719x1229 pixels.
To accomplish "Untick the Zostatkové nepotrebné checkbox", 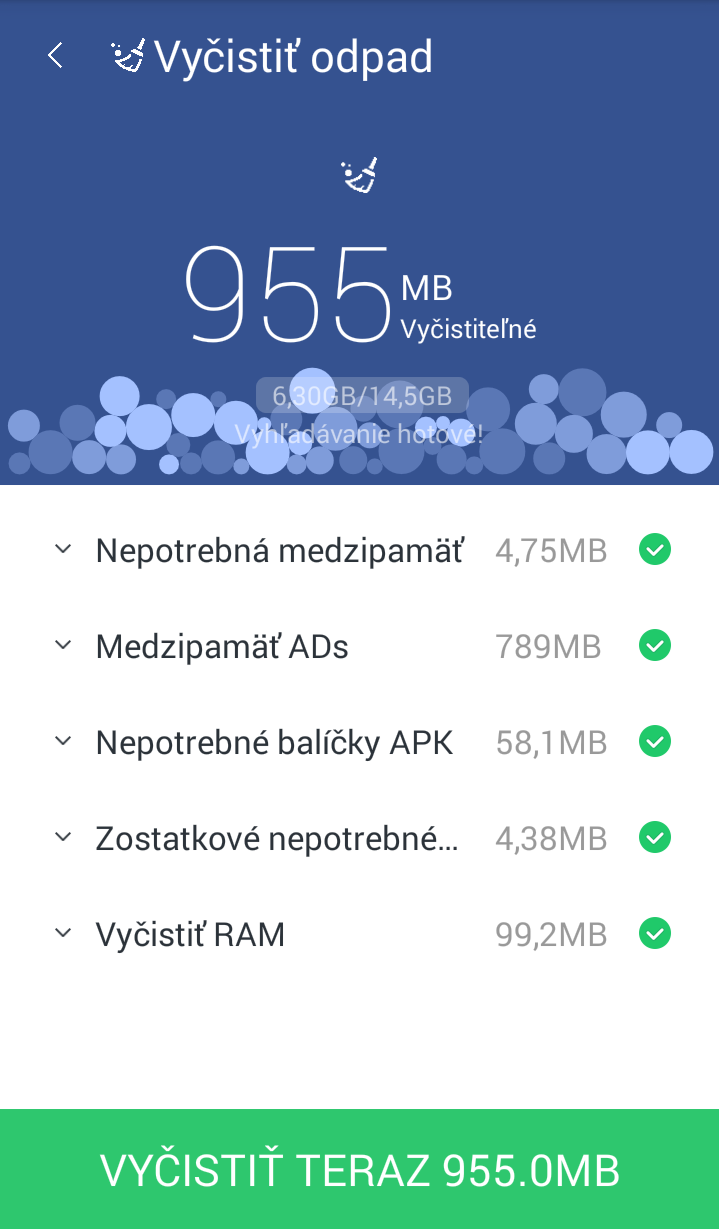I will (x=655, y=838).
